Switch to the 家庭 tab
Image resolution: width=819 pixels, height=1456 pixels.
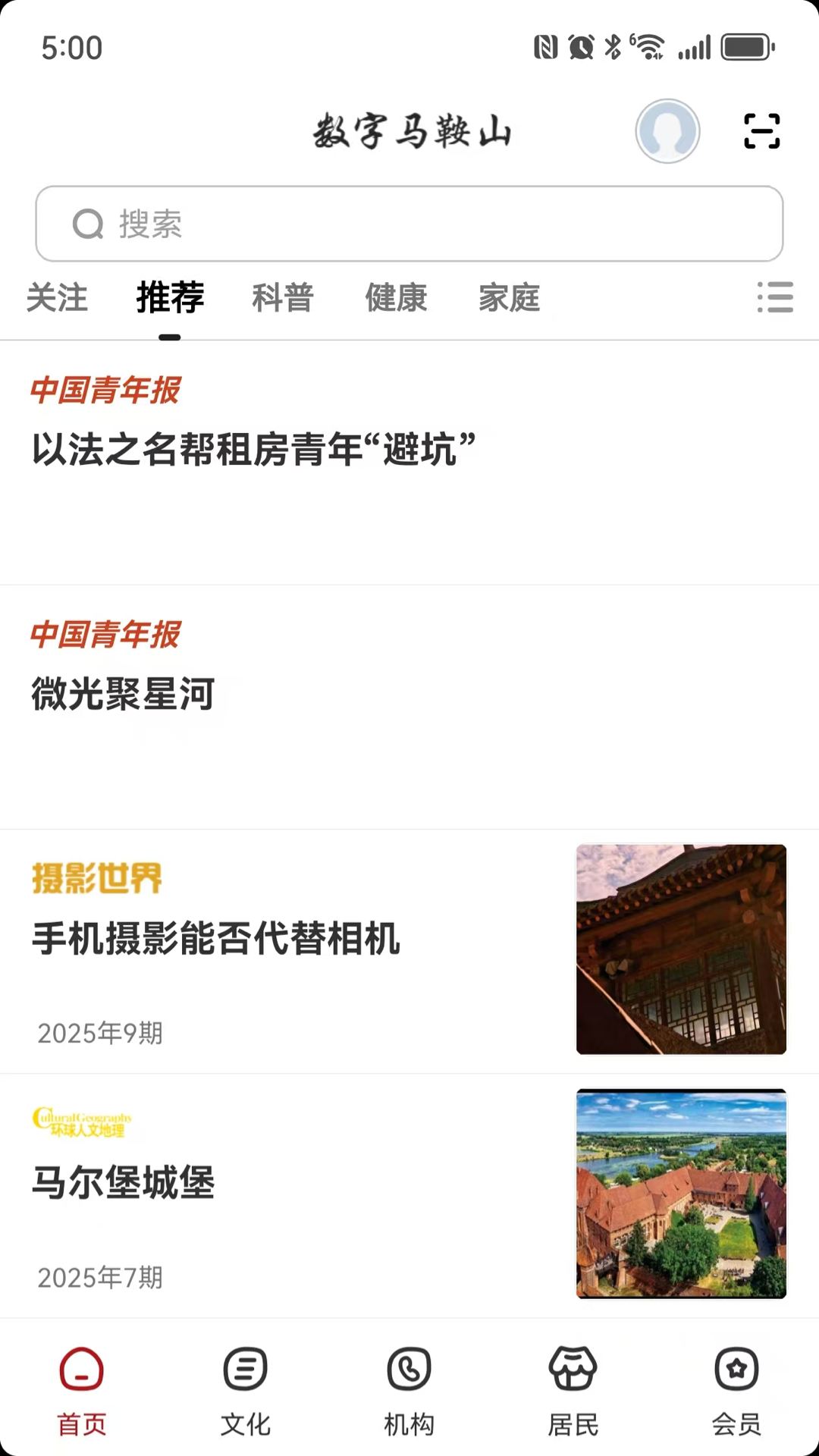pos(510,298)
